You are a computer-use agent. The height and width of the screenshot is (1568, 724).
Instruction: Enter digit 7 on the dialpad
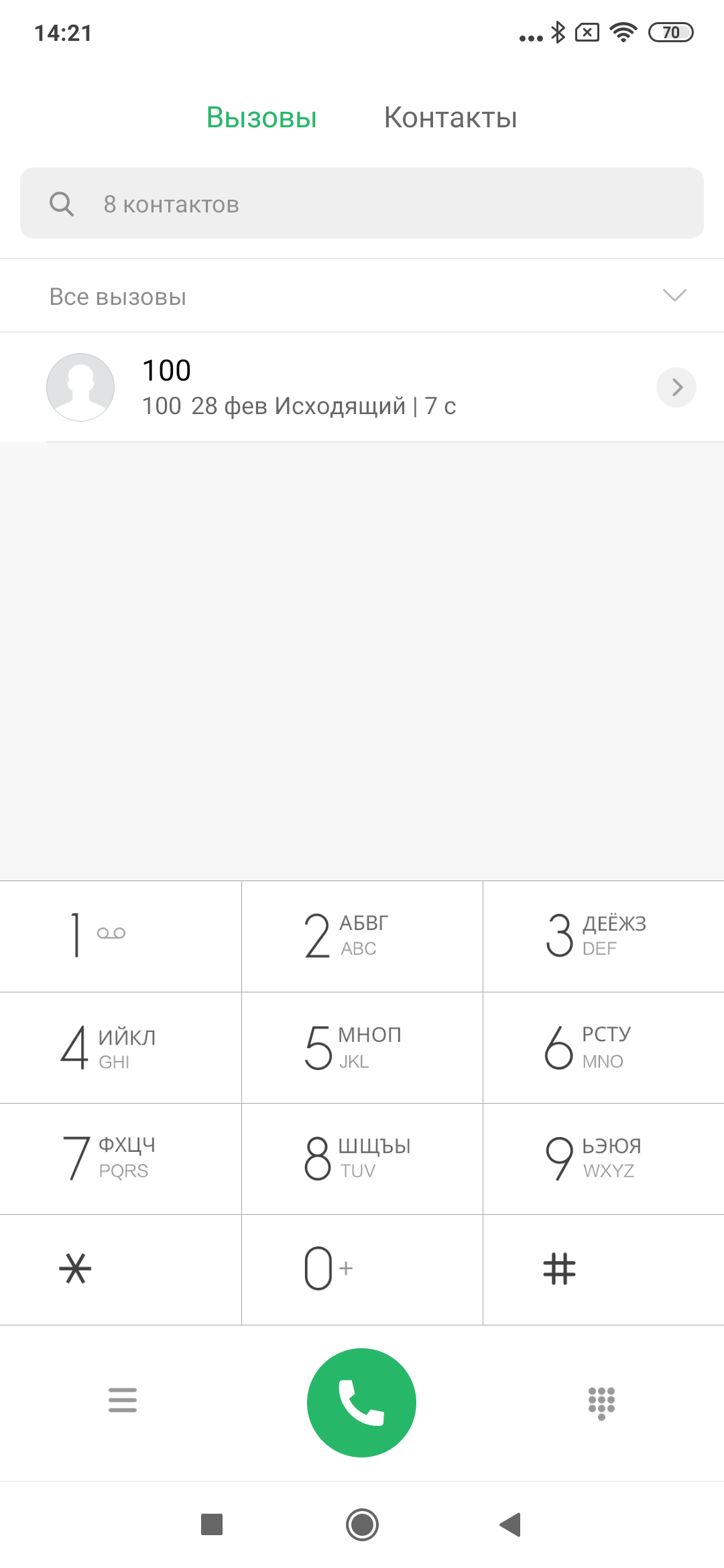(121, 1159)
